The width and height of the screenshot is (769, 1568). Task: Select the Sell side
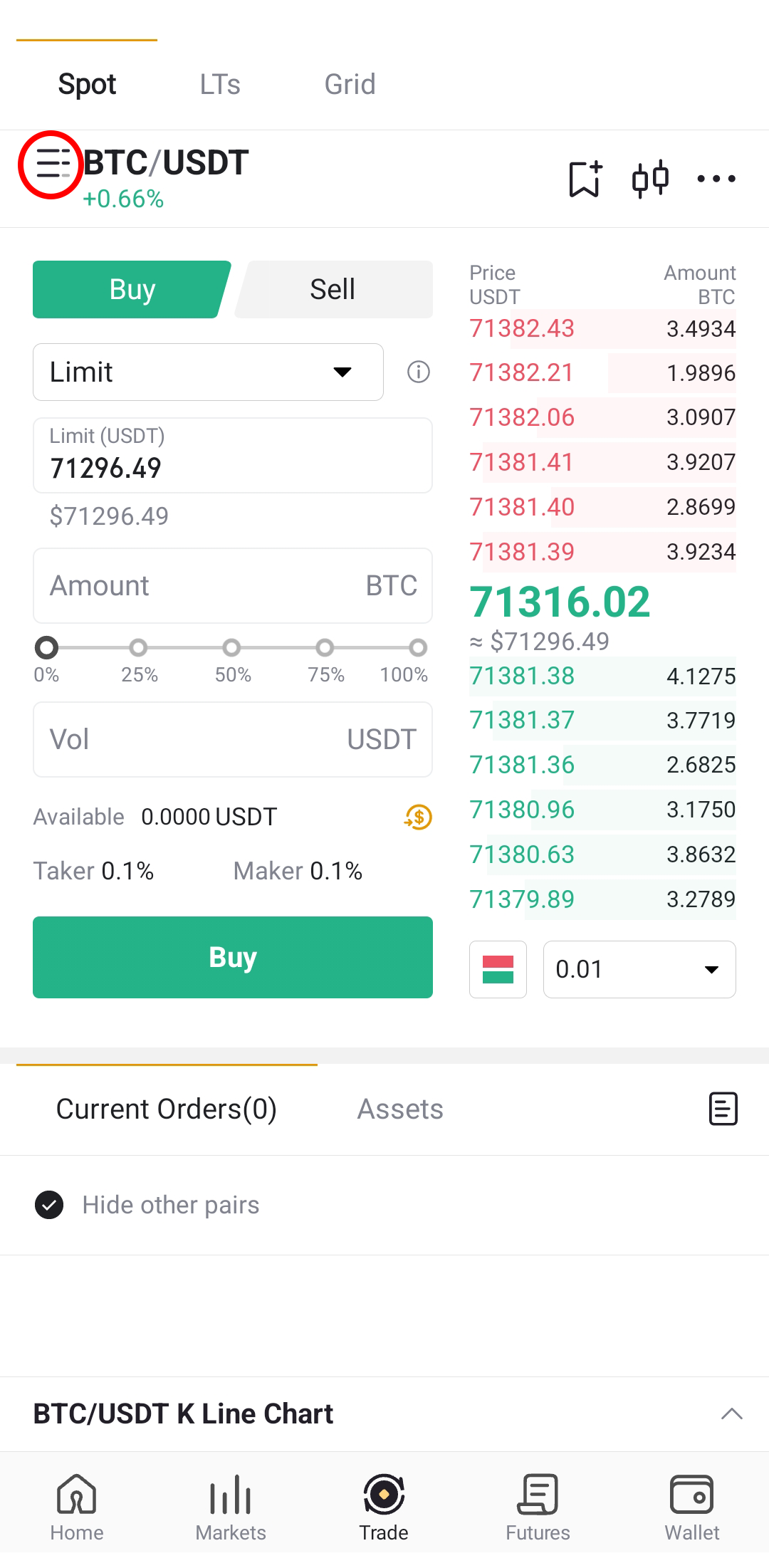point(333,289)
